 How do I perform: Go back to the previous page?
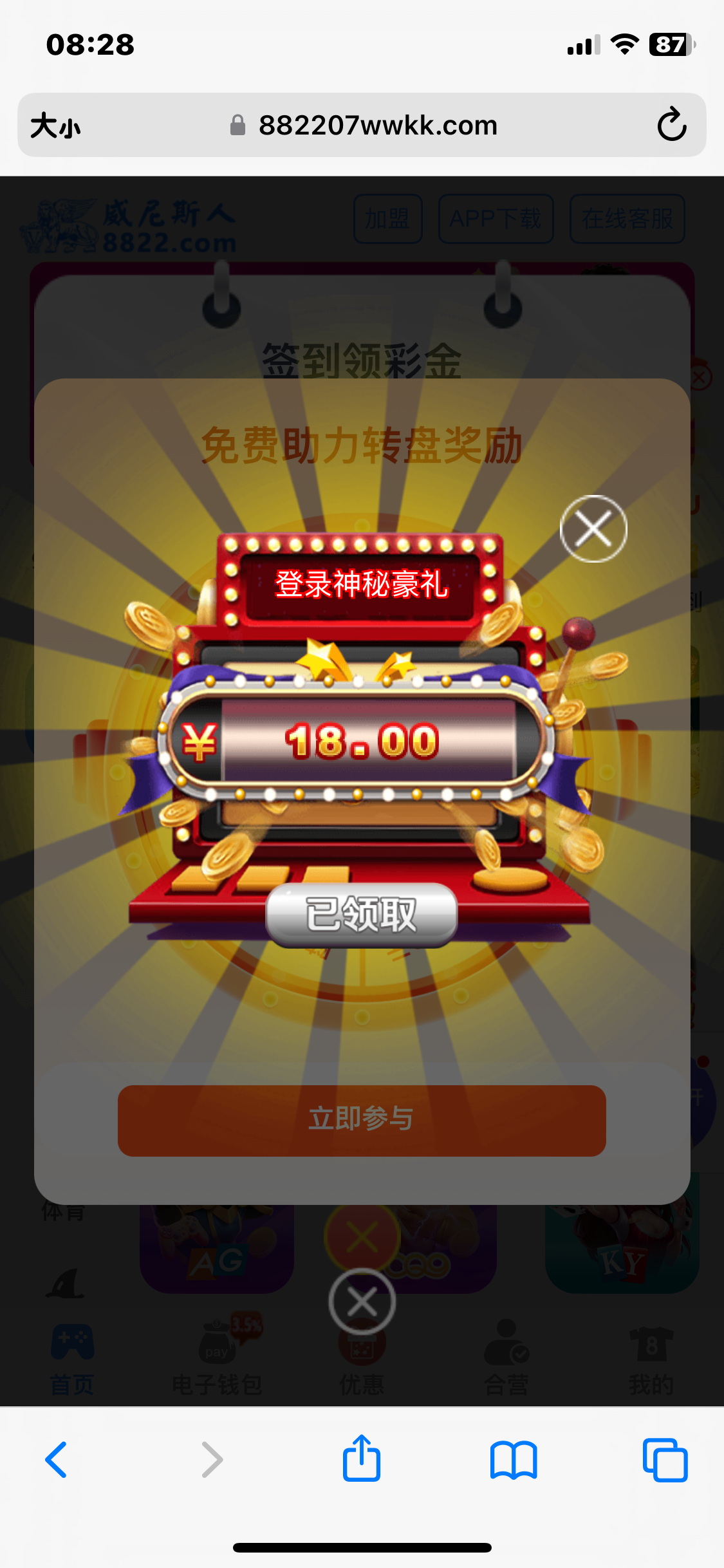tap(57, 1459)
